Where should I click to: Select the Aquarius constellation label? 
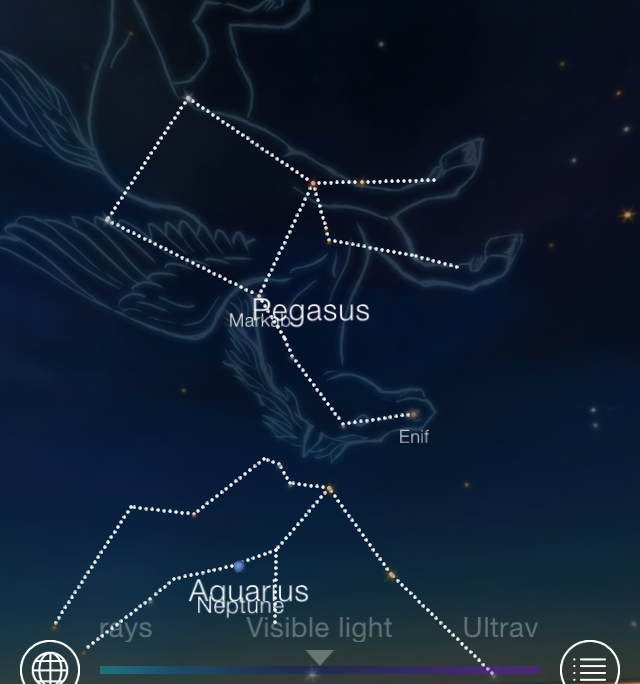click(249, 590)
